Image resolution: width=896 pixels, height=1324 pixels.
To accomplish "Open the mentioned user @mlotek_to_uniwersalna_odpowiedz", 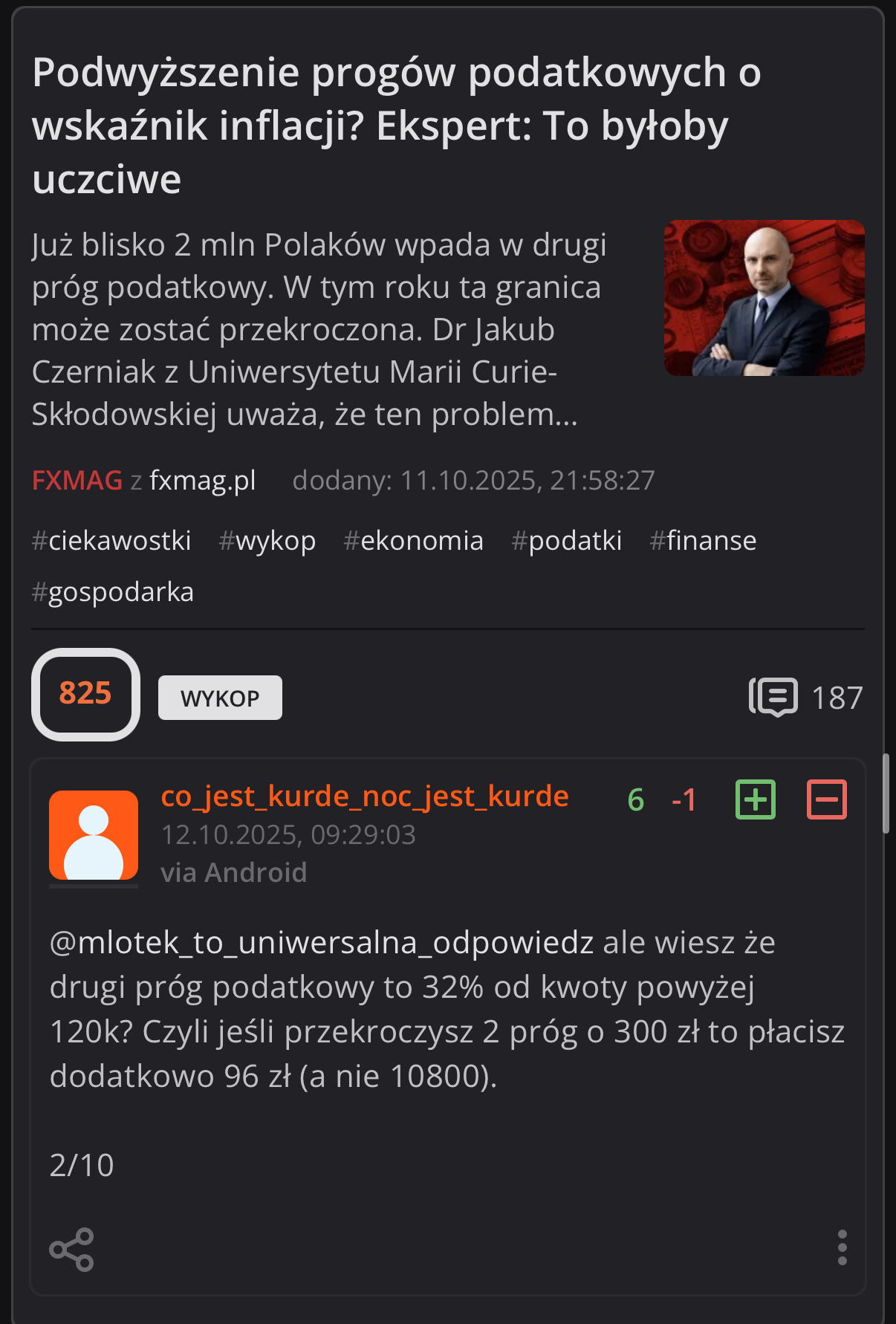I will pos(321,943).
